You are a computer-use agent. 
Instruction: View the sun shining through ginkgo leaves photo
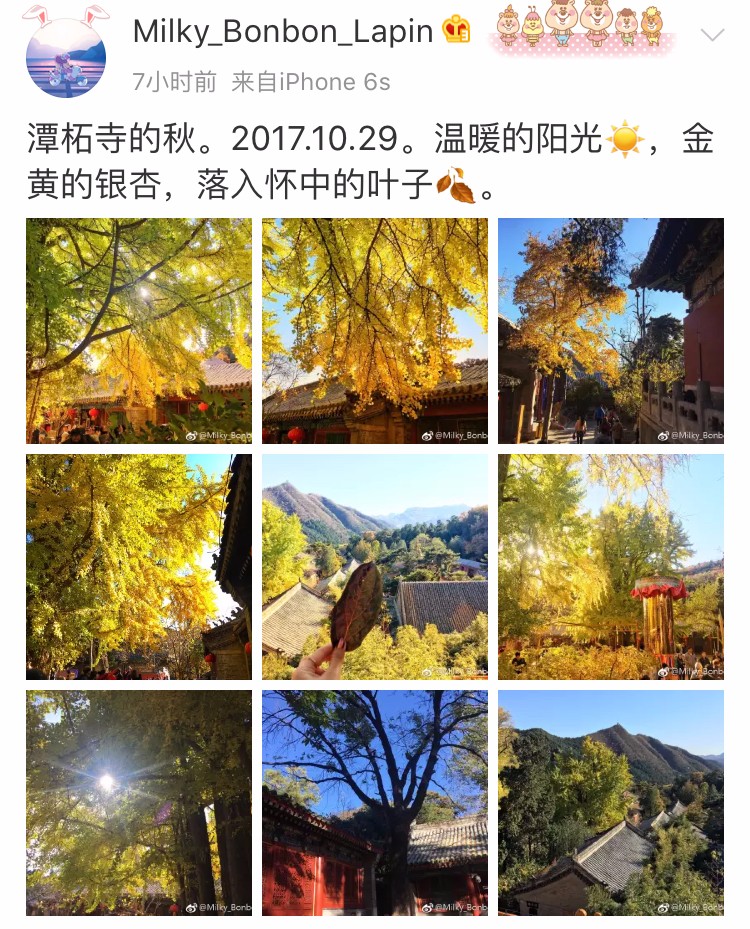[137, 802]
